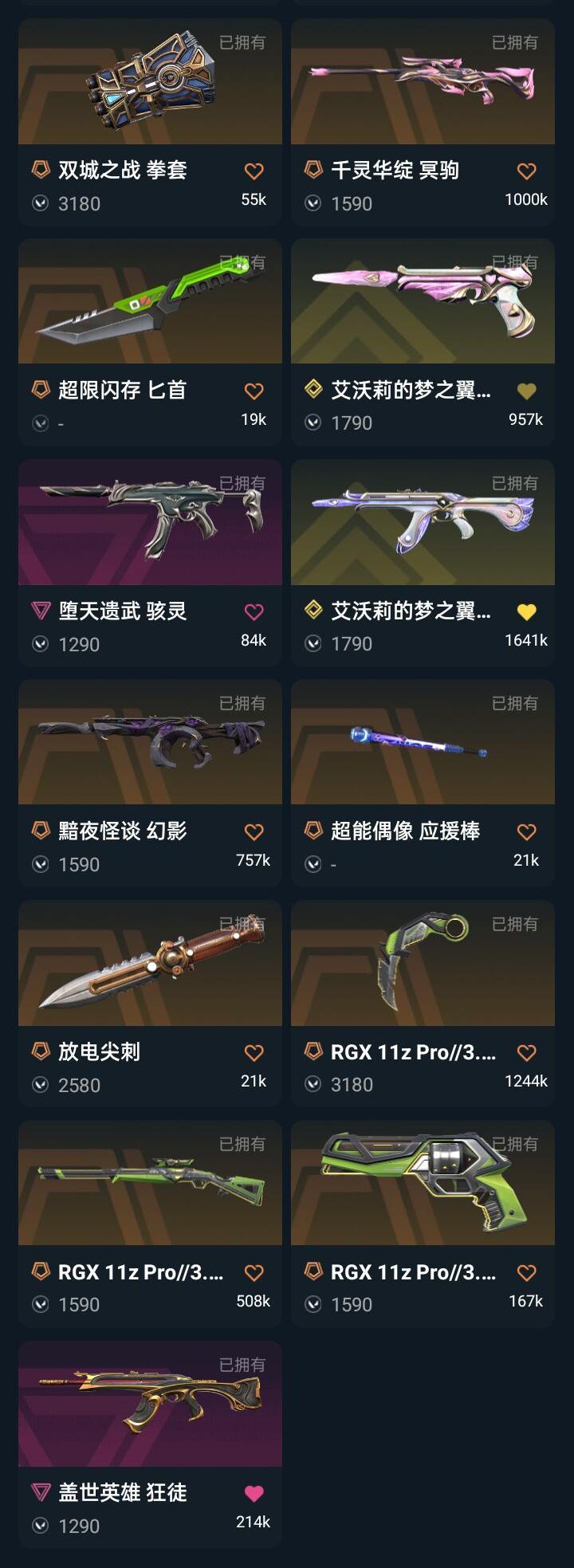The height and width of the screenshot is (1568, 574).
Task: Open the RGX 11z Pro card with 167k likes
Action: pos(423,1223)
